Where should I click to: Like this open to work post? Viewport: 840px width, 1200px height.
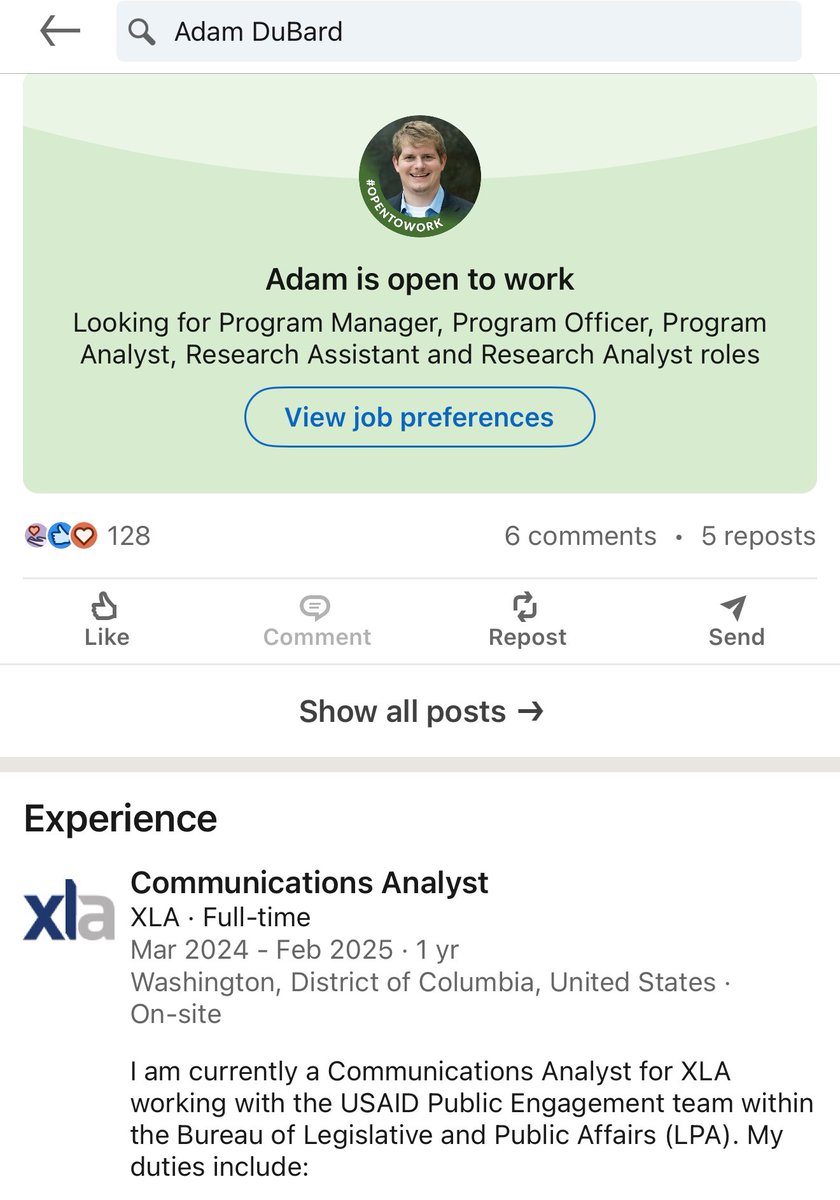point(106,620)
